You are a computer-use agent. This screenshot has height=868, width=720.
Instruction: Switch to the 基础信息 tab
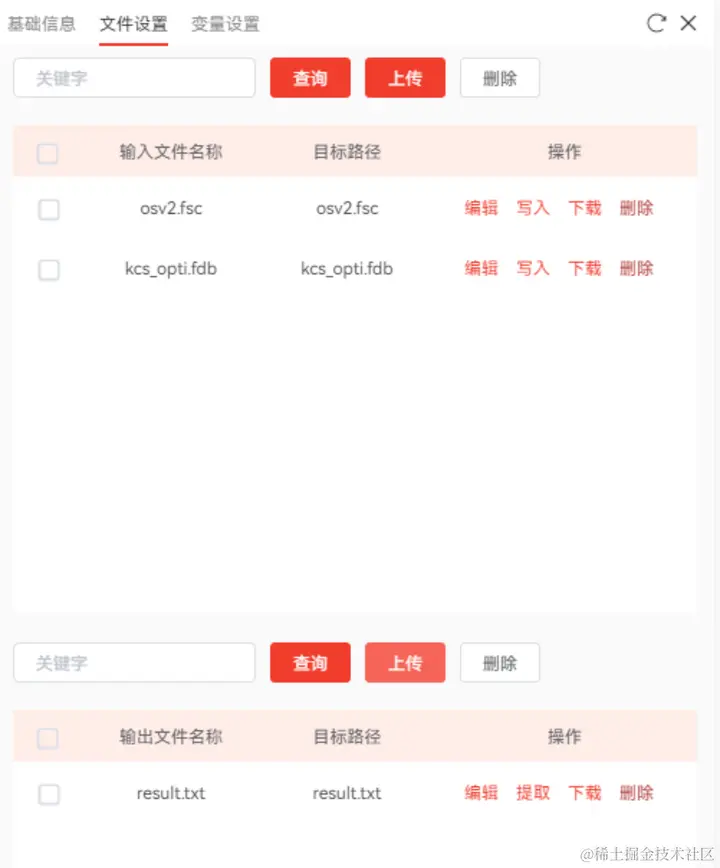(41, 24)
